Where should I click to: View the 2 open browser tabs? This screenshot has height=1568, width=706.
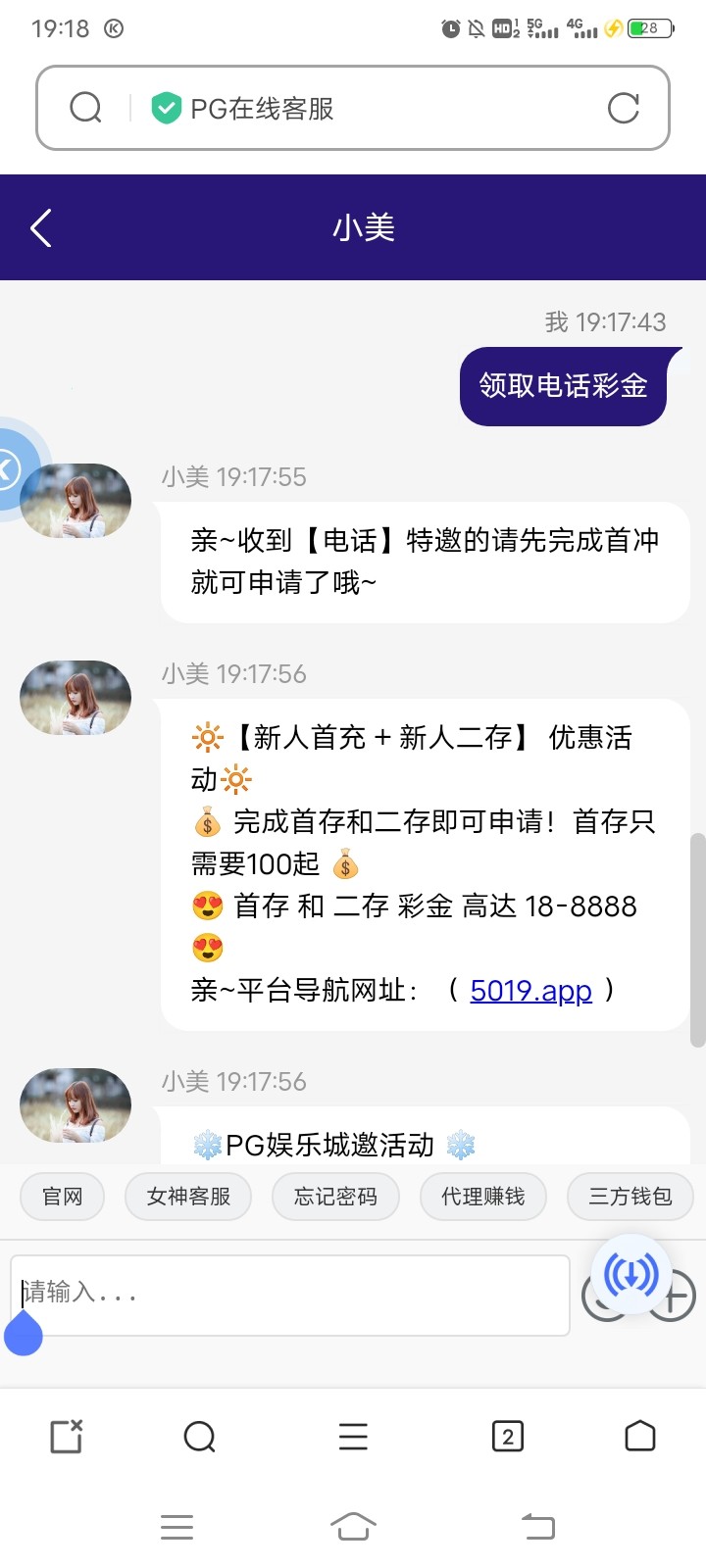coord(507,1437)
